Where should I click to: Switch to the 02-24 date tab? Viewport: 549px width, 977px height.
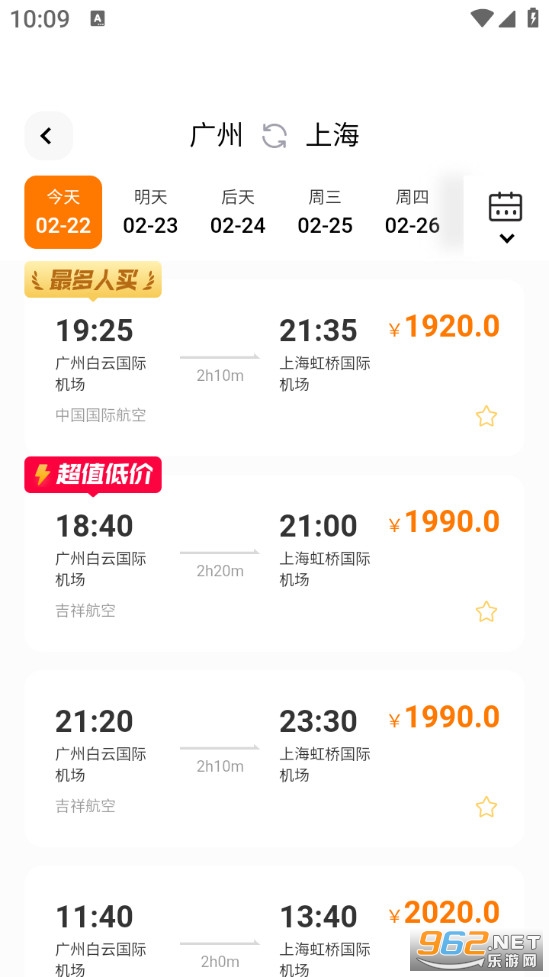pyautogui.click(x=237, y=212)
